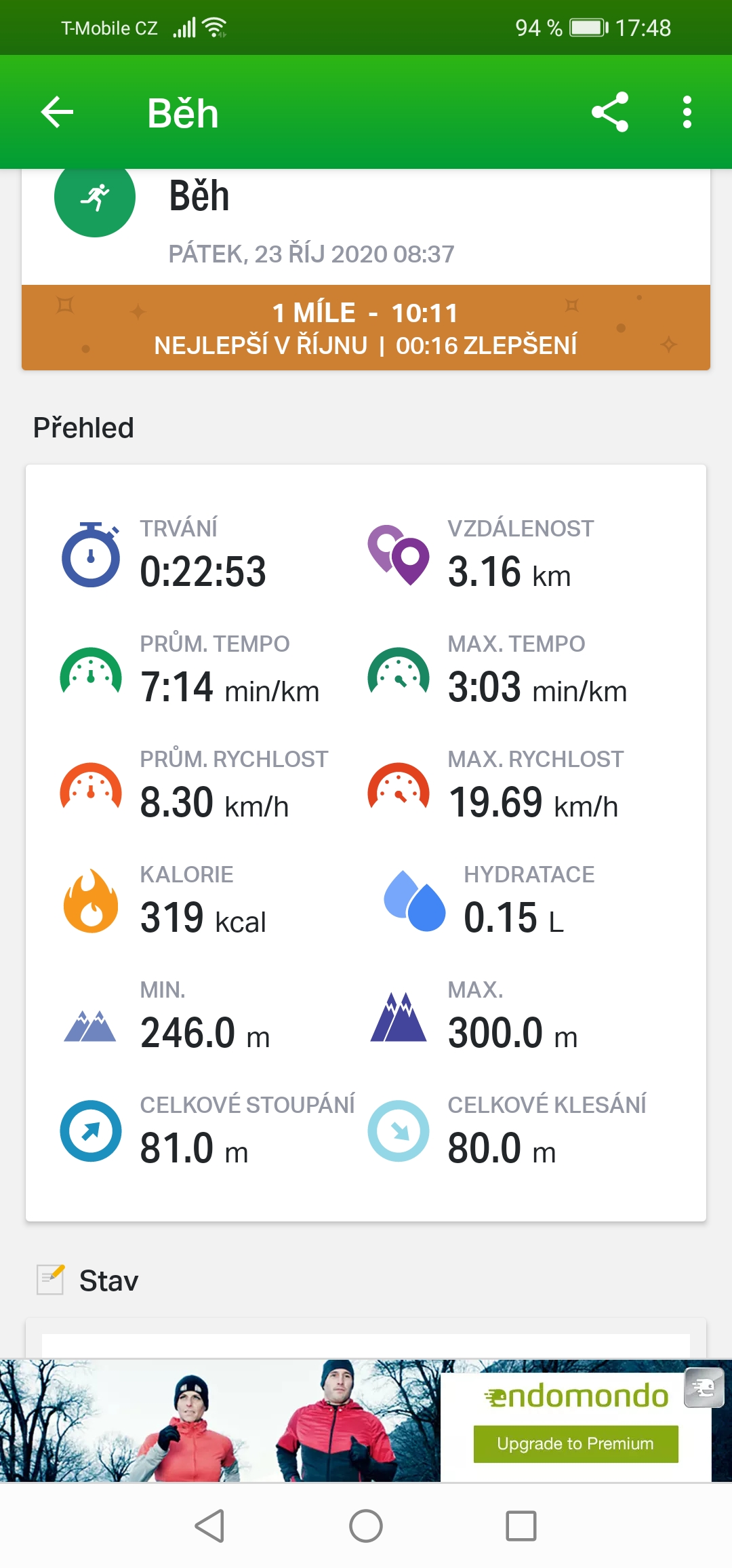Open the three-dot overflow menu
The width and height of the screenshot is (732, 1568).
pyautogui.click(x=687, y=112)
